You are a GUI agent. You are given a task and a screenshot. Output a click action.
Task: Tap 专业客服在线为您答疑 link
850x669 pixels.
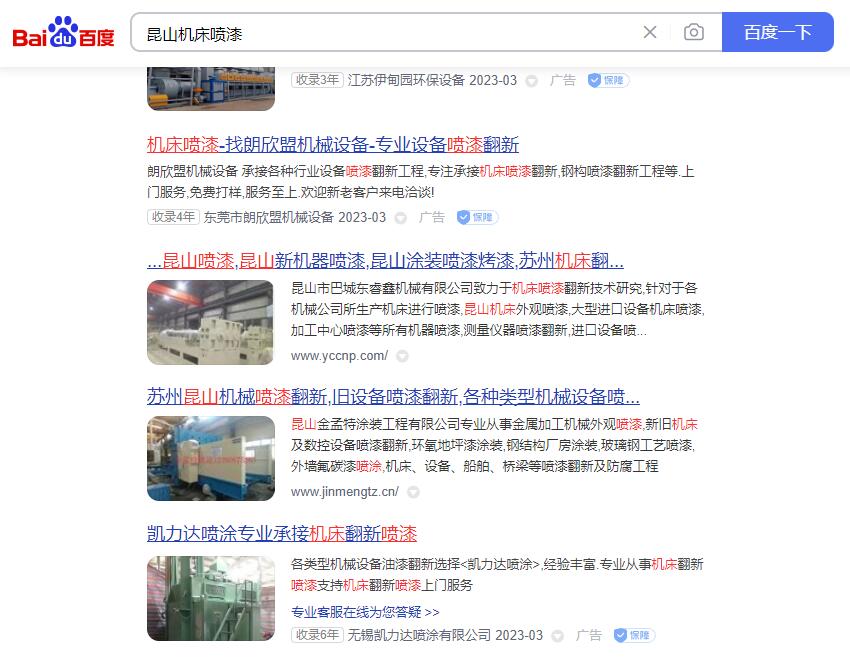point(365,612)
